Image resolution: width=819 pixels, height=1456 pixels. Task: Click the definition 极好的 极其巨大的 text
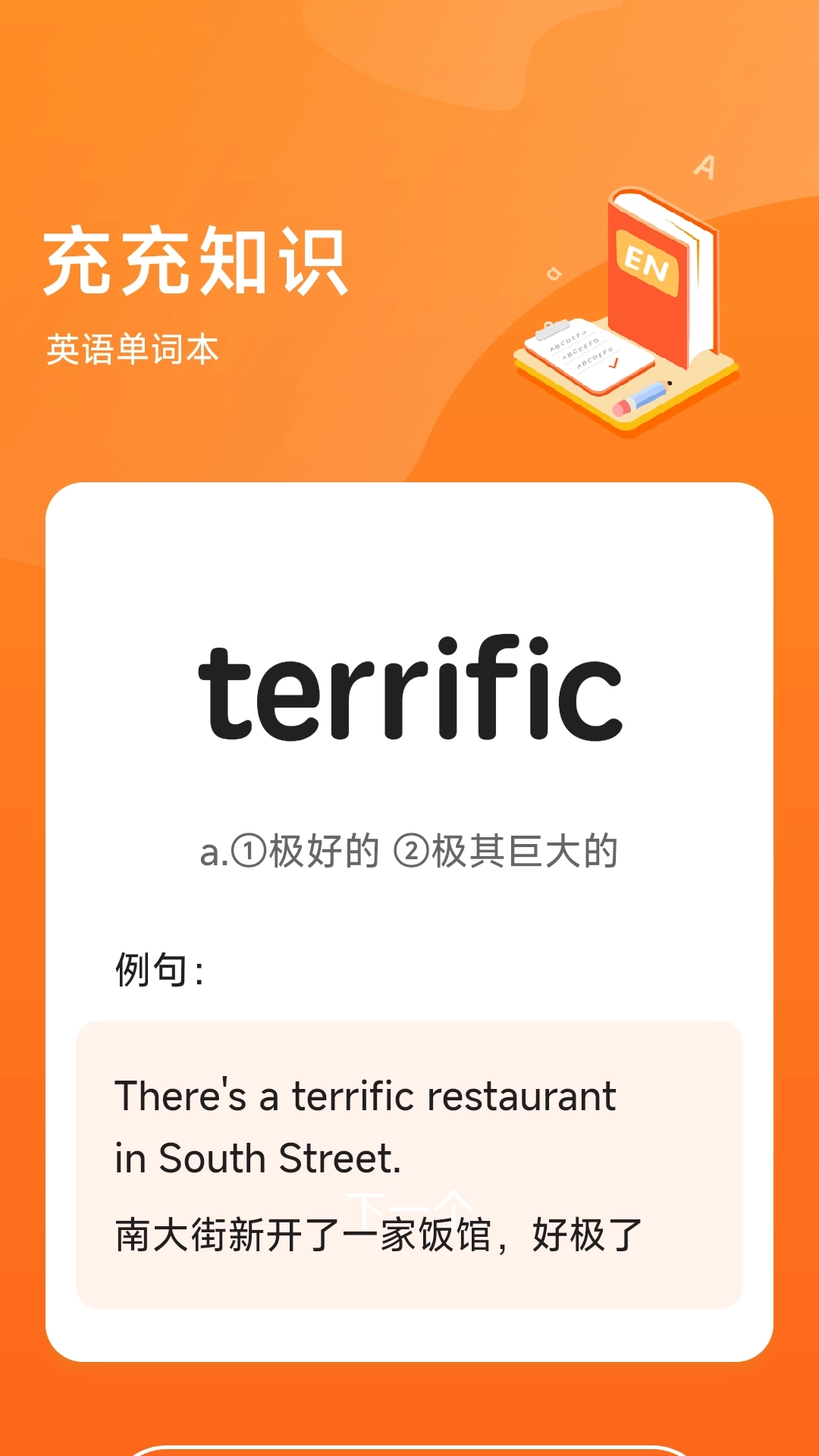tap(409, 849)
